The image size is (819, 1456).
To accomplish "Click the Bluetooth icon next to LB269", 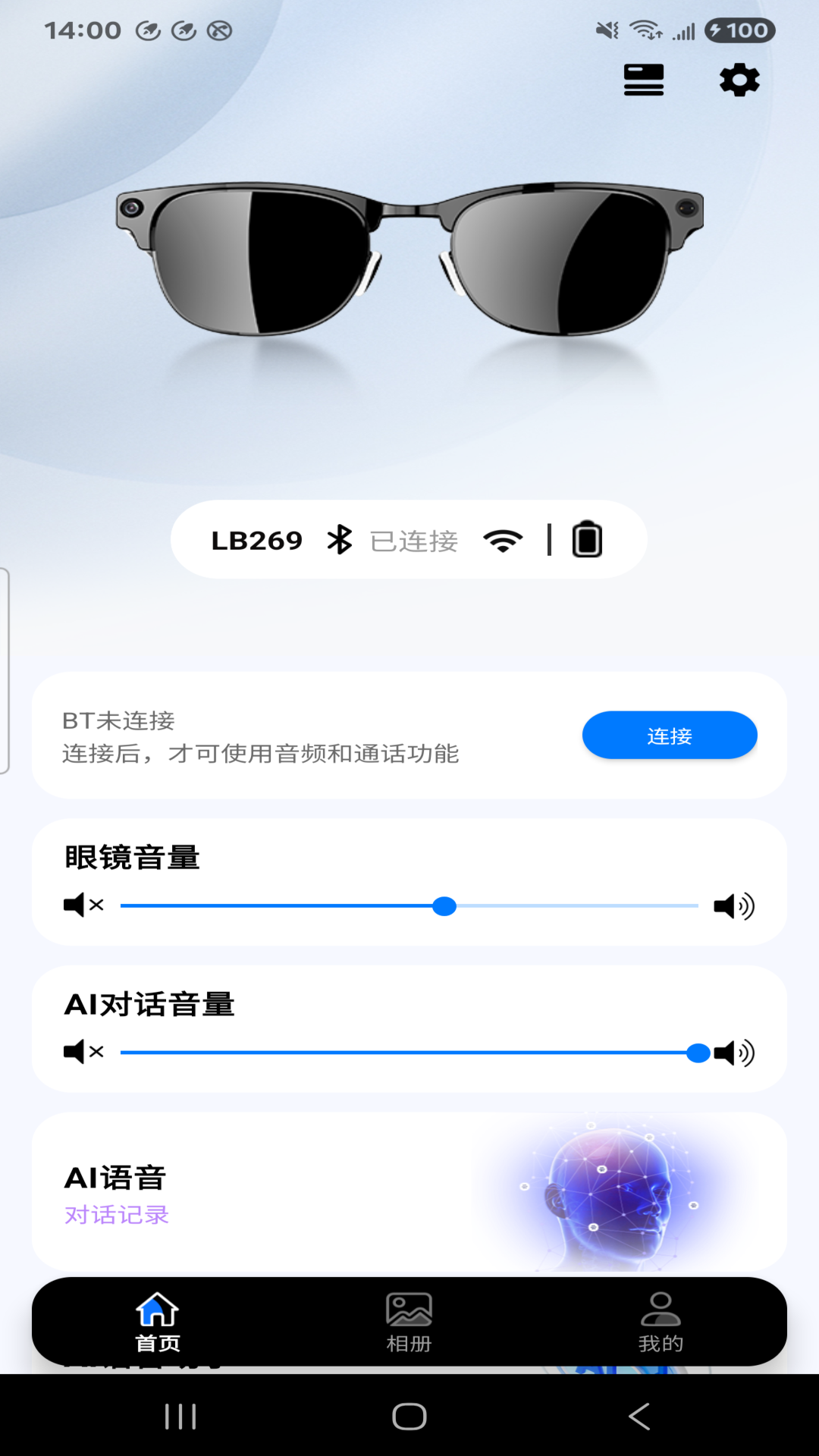I will 339,540.
